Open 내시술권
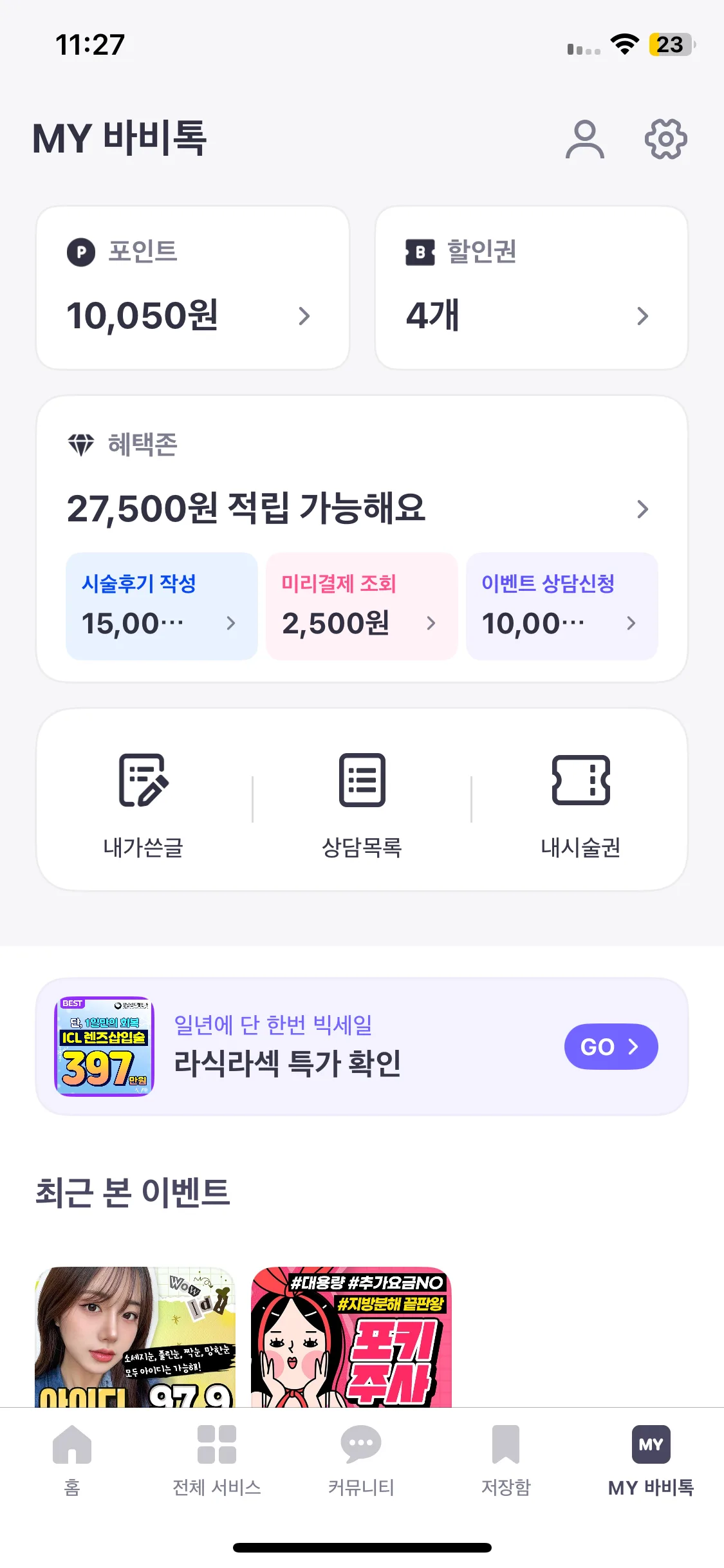This screenshot has width=724, height=1568. (x=580, y=801)
